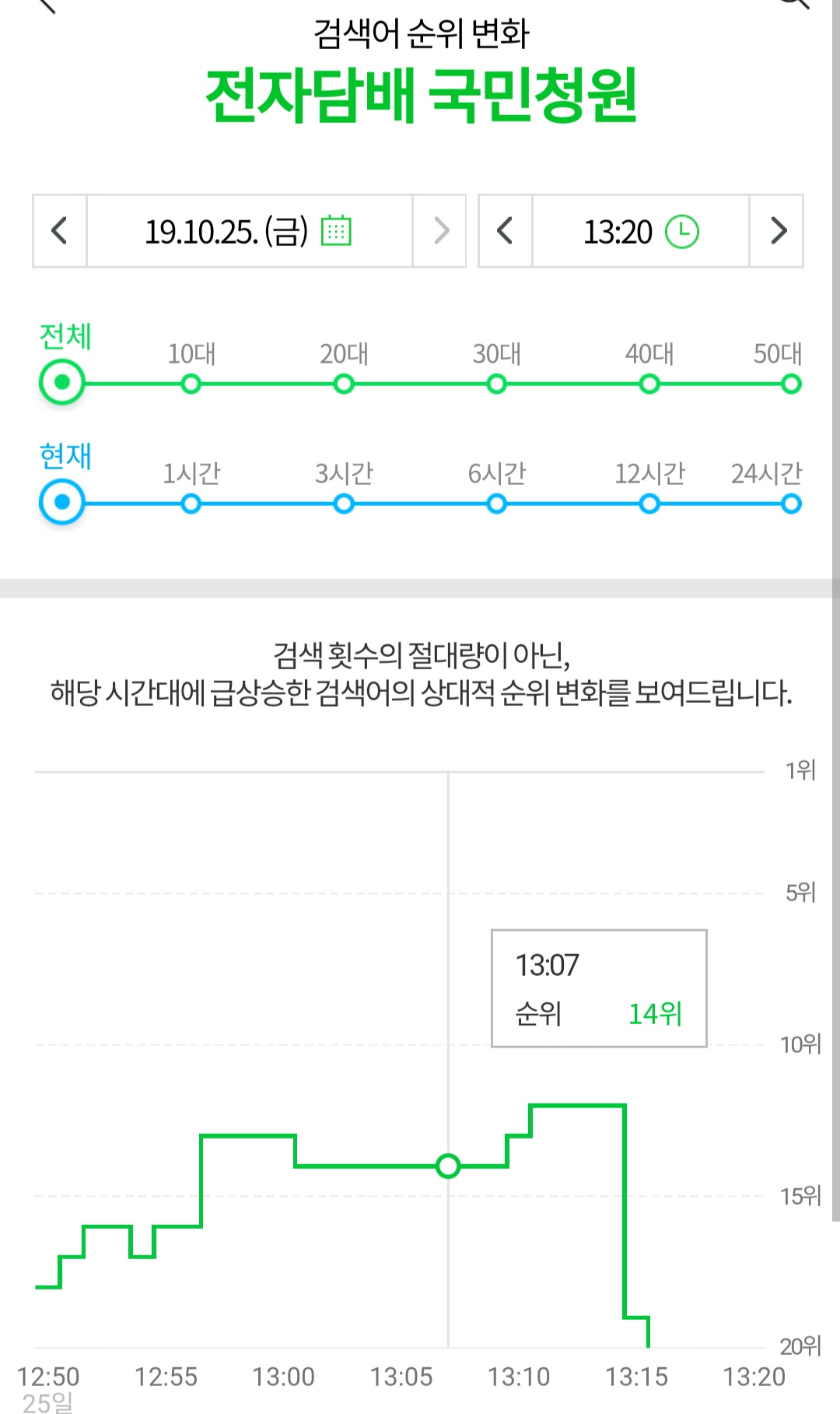Go to the previous time
This screenshot has height=1414, width=840.
point(506,231)
